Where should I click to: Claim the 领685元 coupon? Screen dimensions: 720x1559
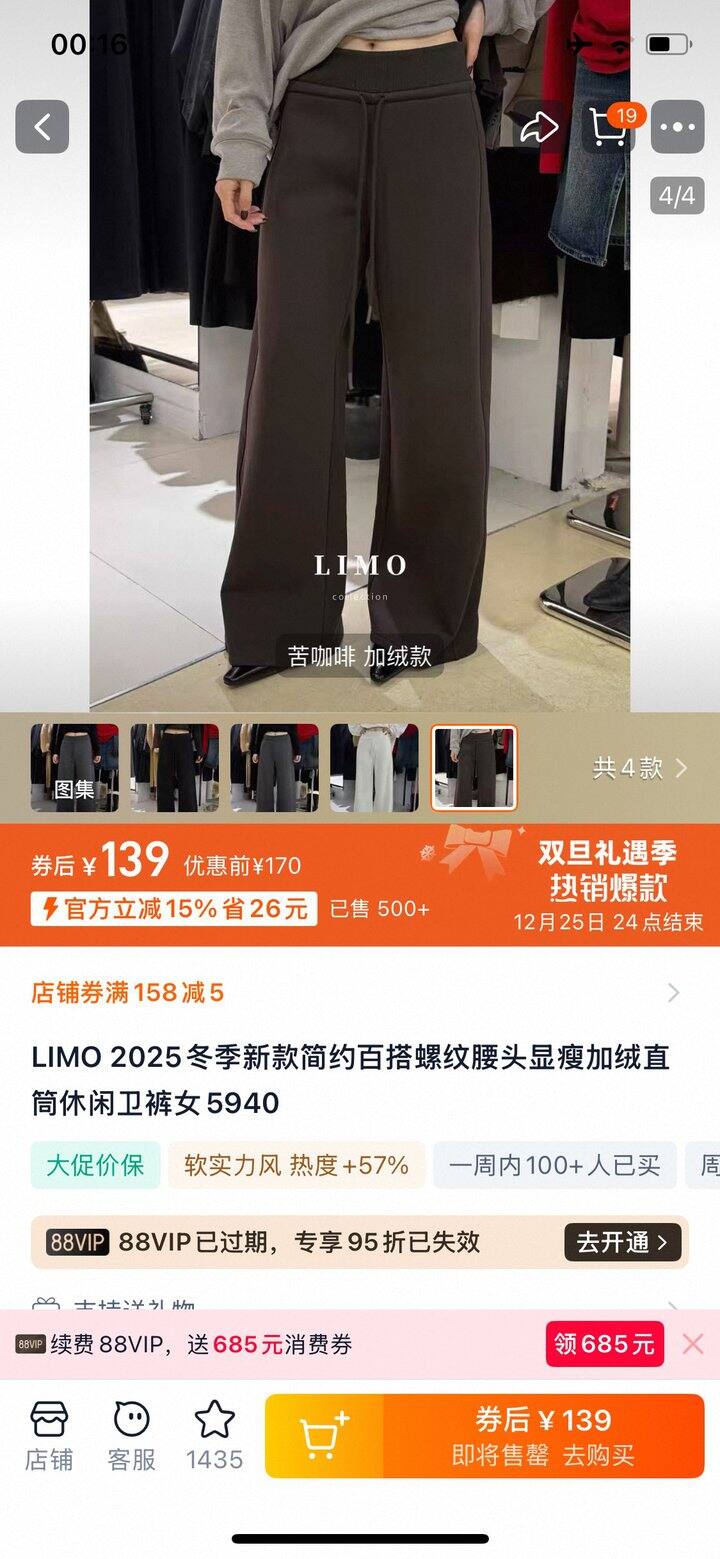point(604,1344)
